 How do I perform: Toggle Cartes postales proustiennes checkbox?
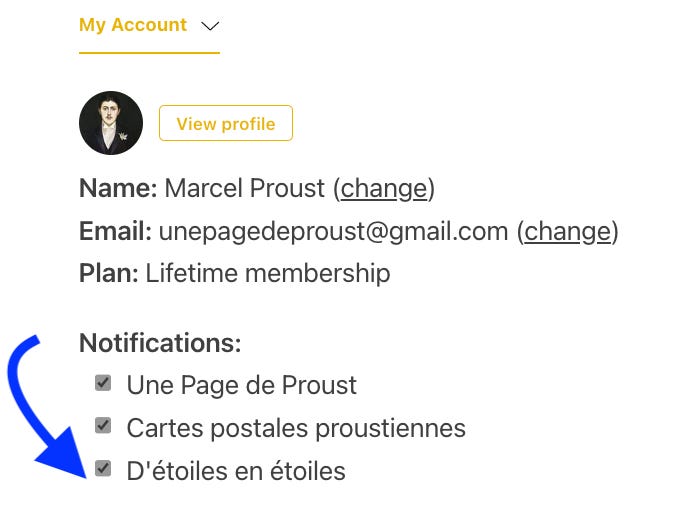click(x=103, y=425)
